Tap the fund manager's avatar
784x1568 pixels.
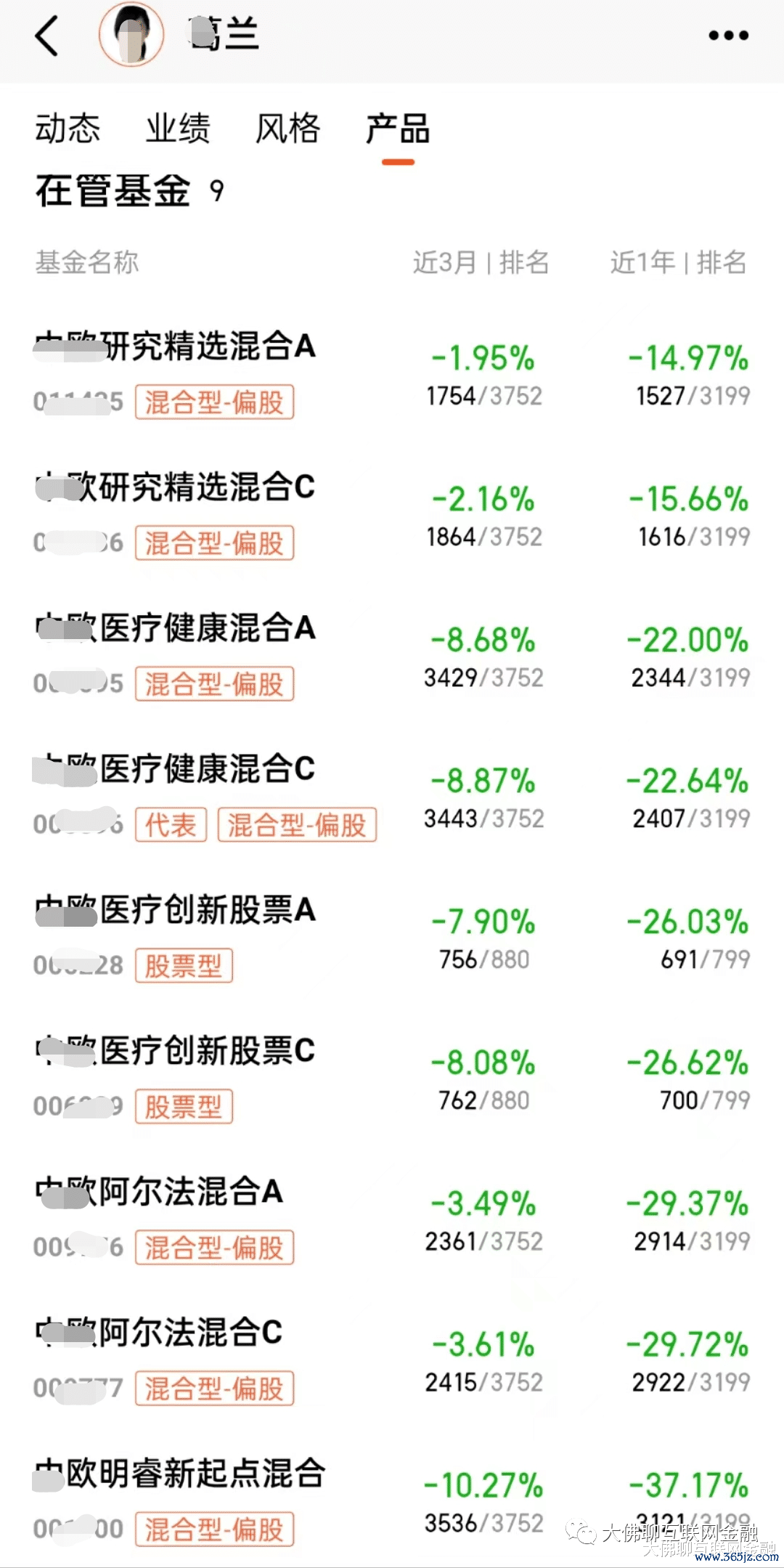point(131,35)
